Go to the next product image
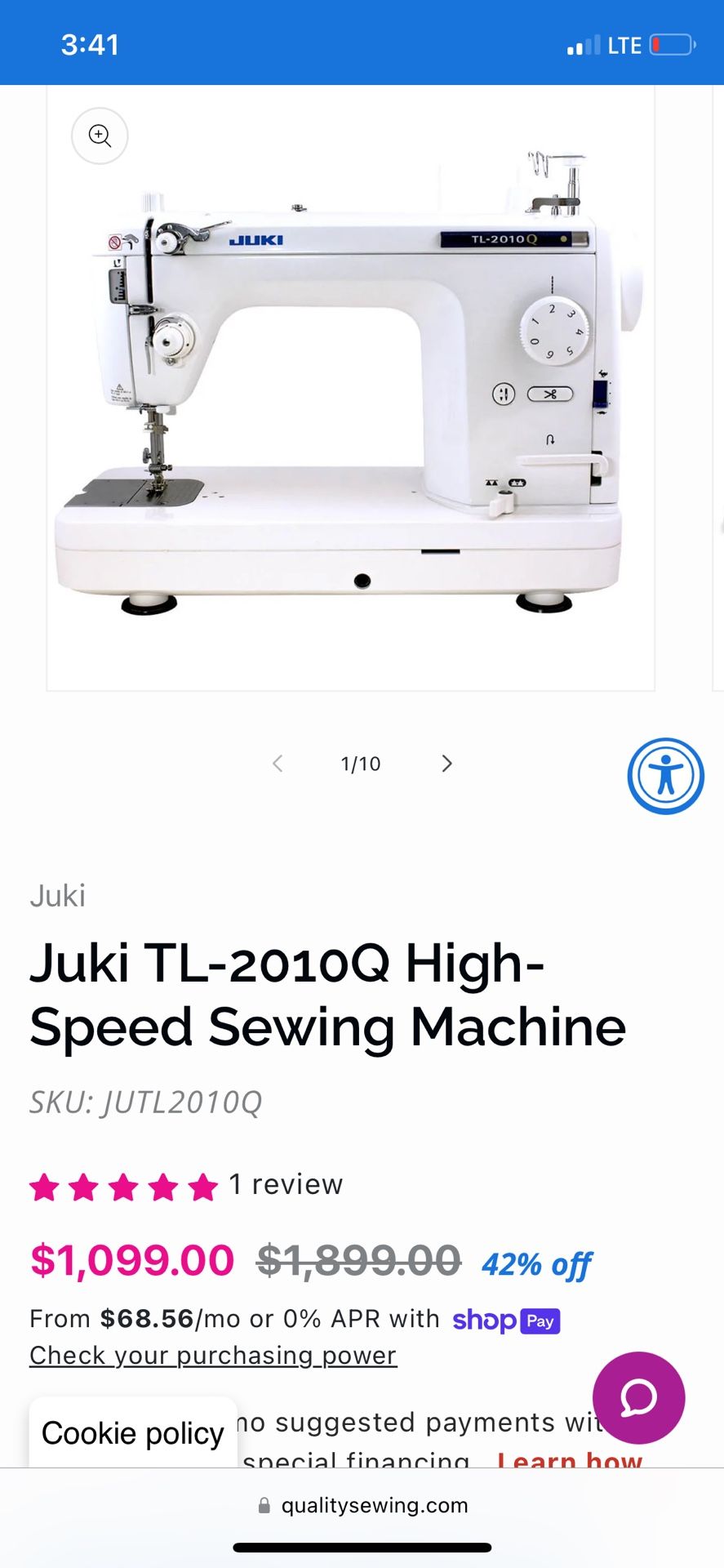Viewport: 724px width, 1568px height. click(x=446, y=764)
